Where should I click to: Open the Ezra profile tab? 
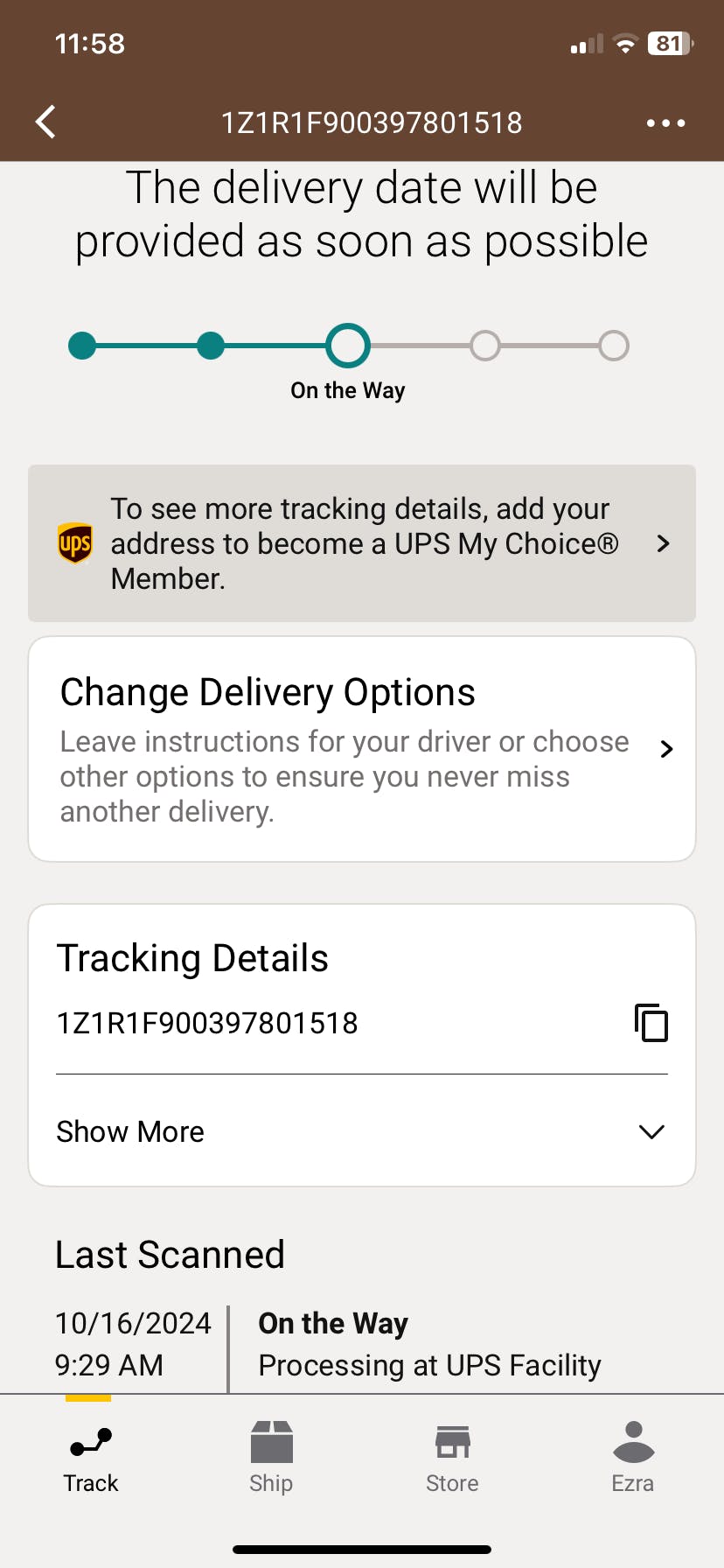[x=633, y=1457]
